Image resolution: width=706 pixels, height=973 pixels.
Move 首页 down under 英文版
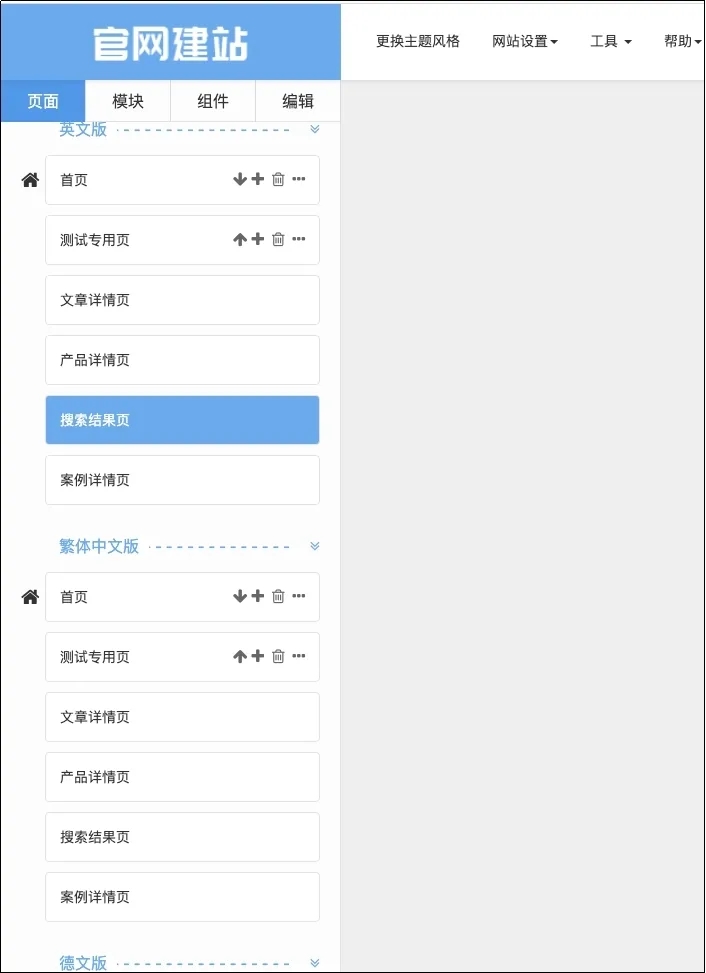pyautogui.click(x=239, y=180)
